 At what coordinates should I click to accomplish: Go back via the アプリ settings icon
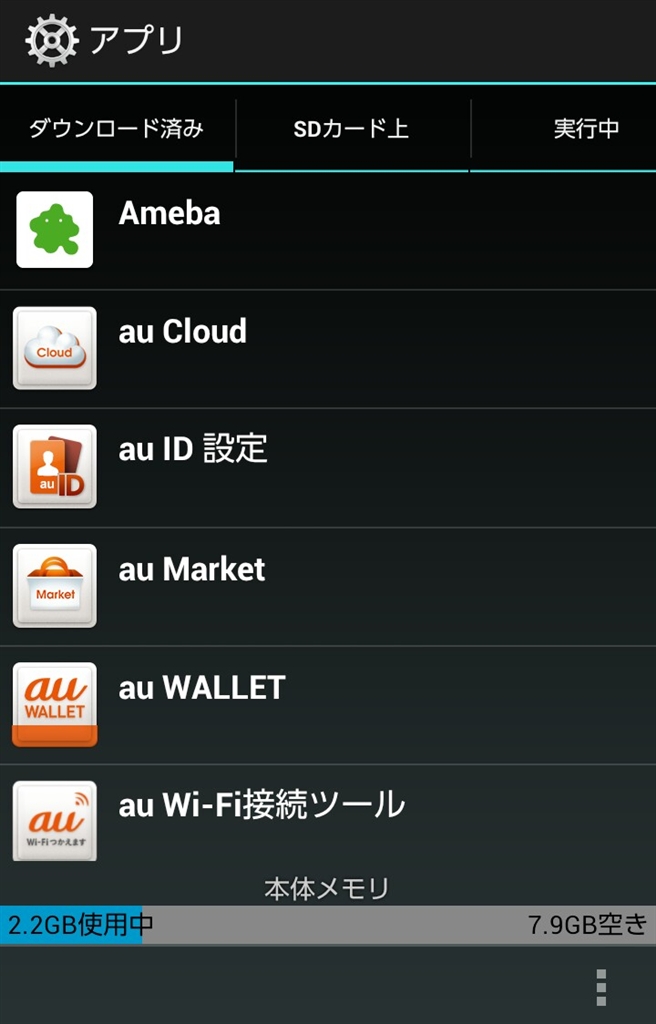click(x=52, y=41)
